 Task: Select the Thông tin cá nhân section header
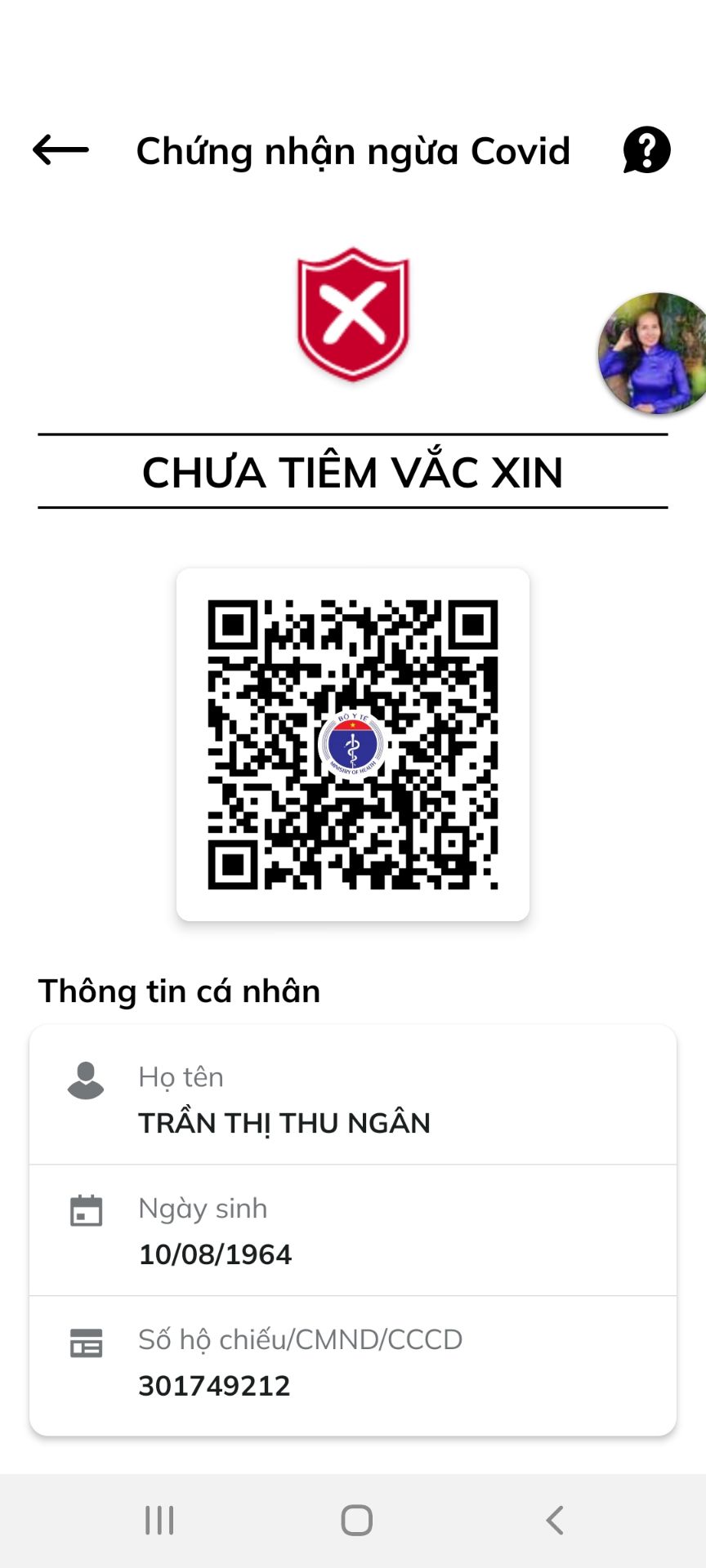(x=181, y=991)
